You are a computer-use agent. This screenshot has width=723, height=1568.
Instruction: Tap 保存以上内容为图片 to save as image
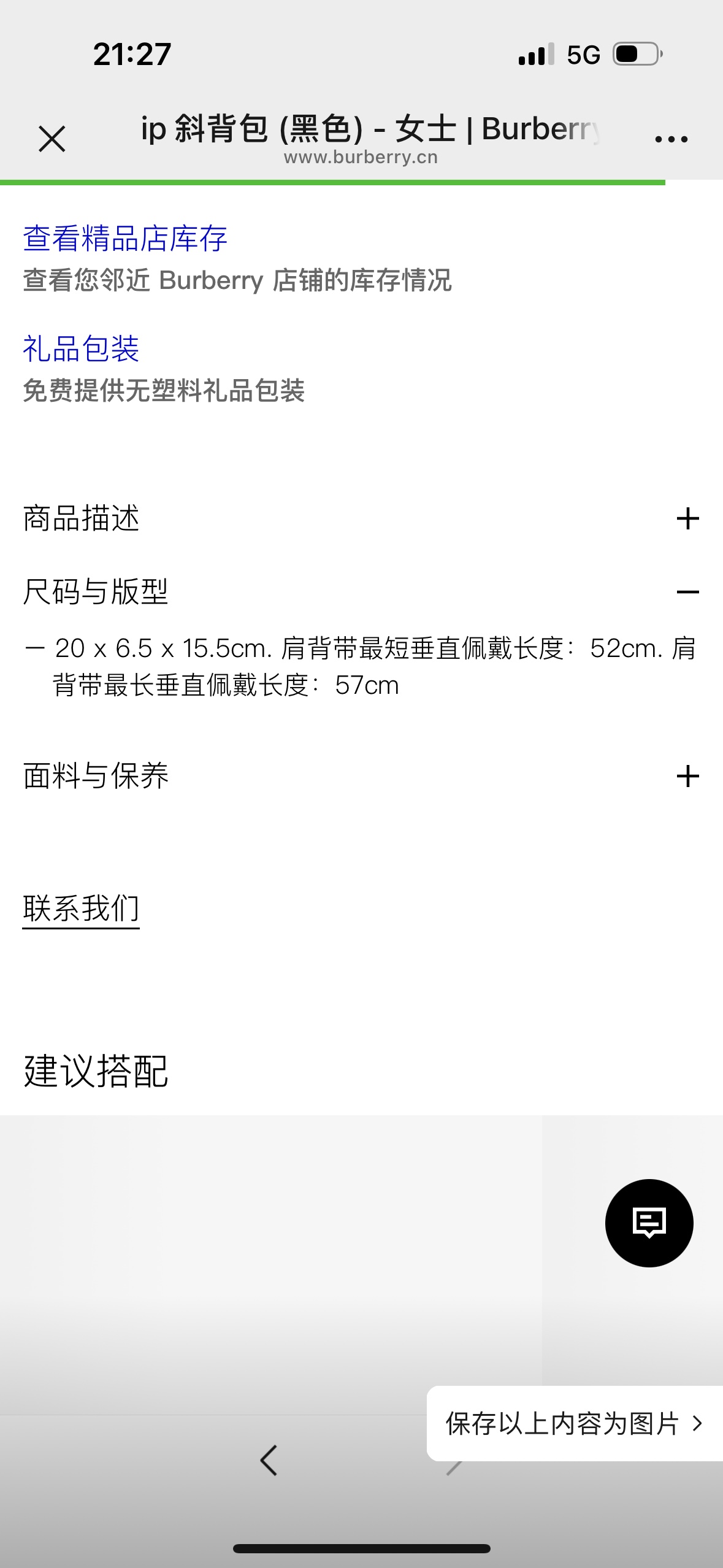(574, 1423)
